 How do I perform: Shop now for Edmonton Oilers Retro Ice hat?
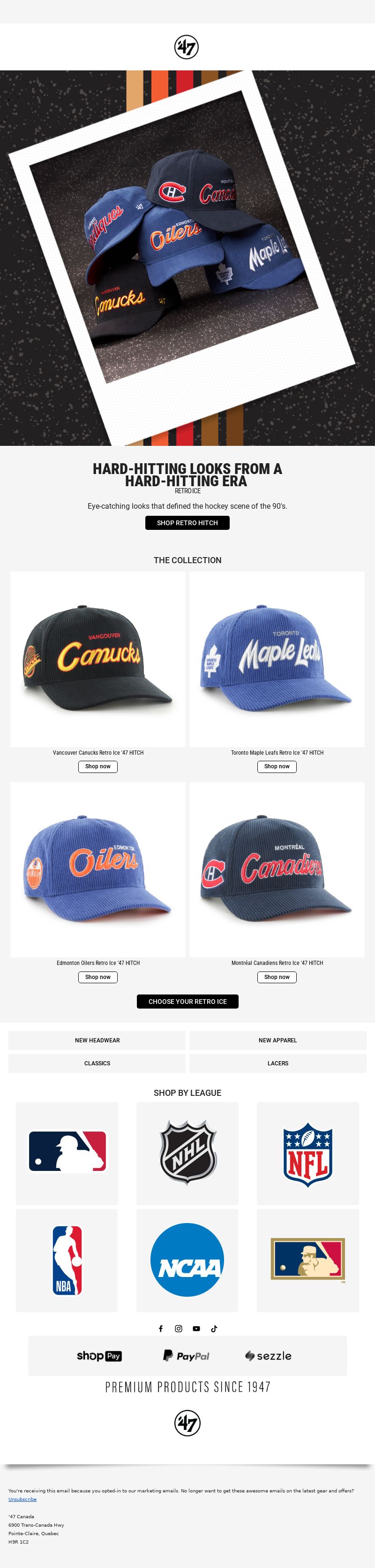(98, 977)
